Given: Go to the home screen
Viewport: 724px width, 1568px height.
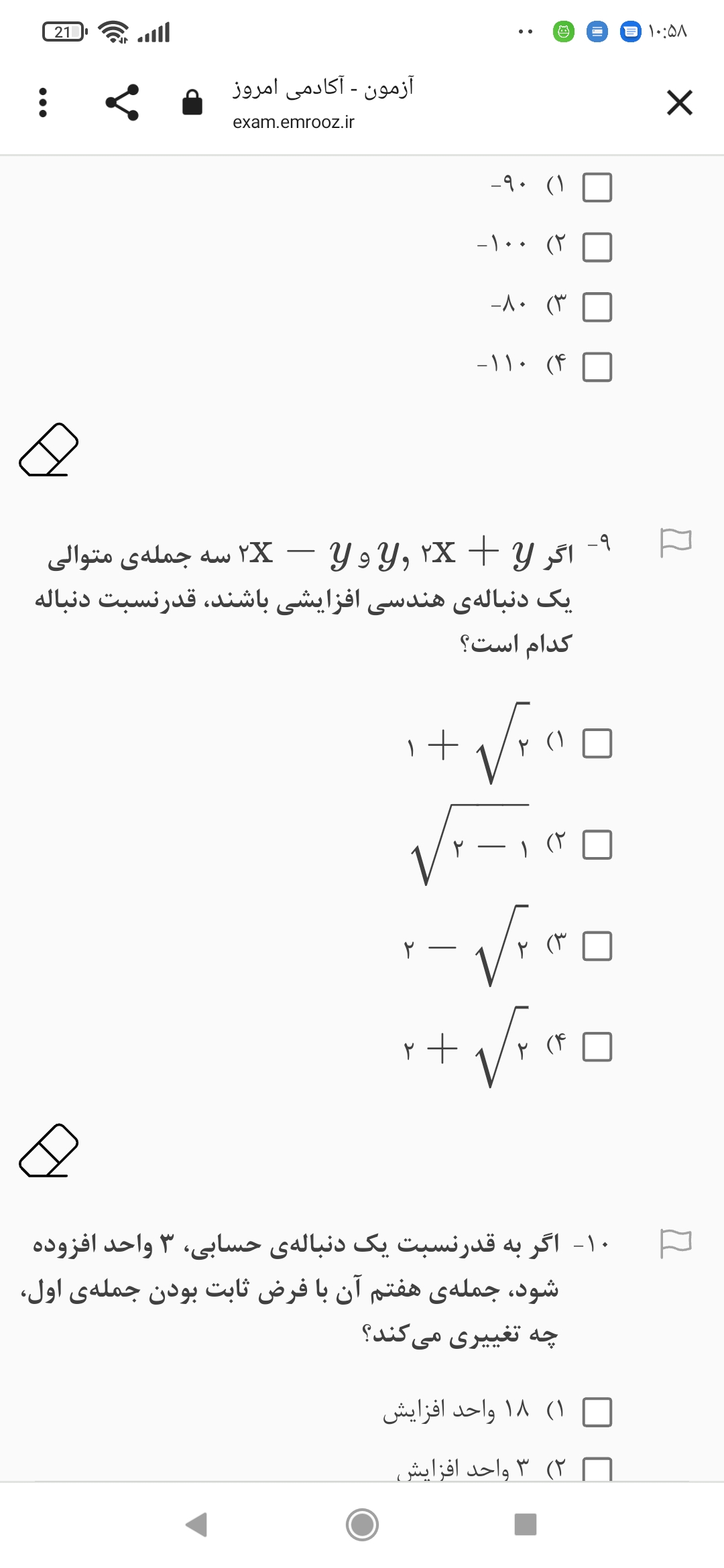Looking at the screenshot, I should [x=362, y=1524].
